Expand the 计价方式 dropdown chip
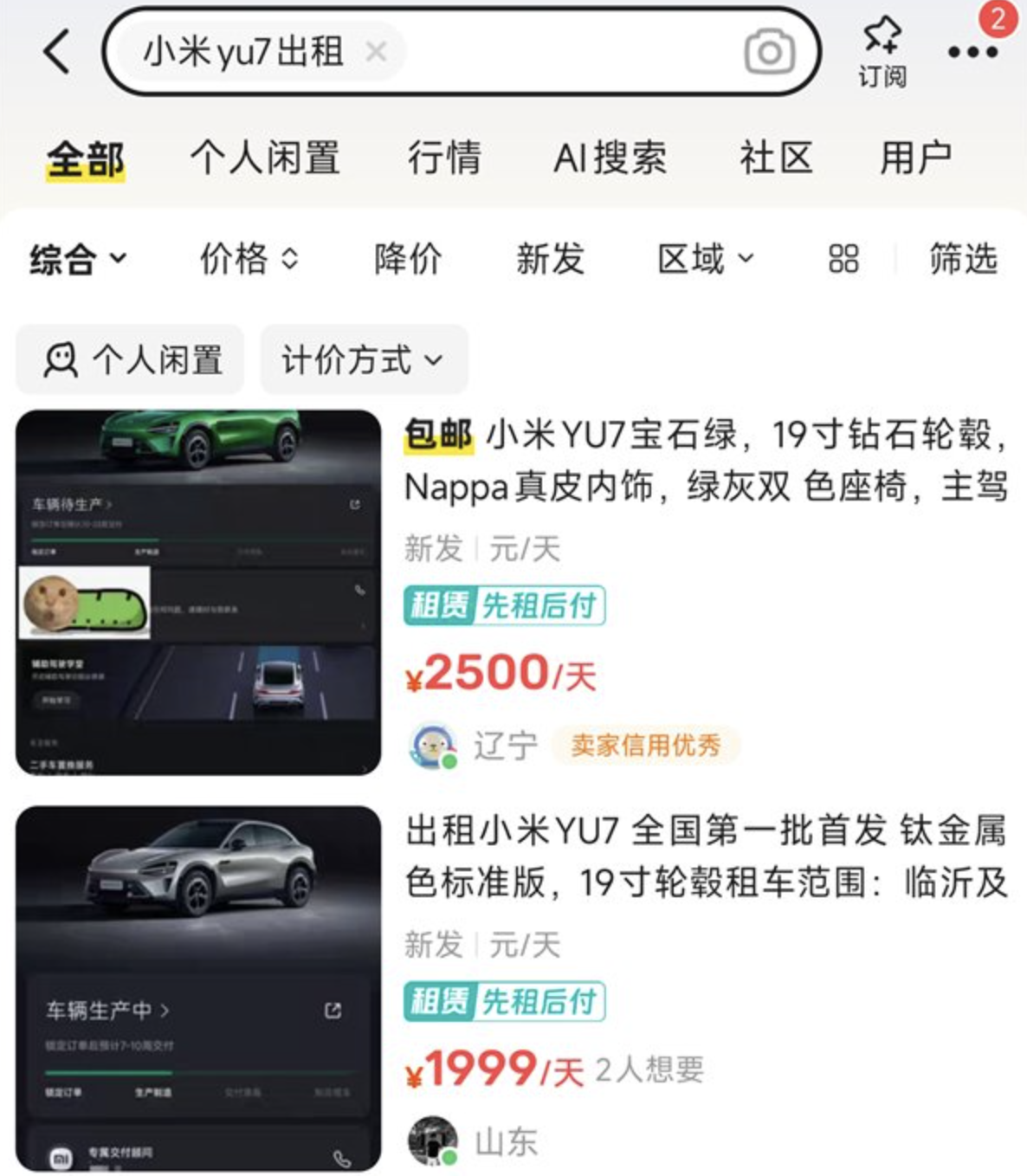 363,360
